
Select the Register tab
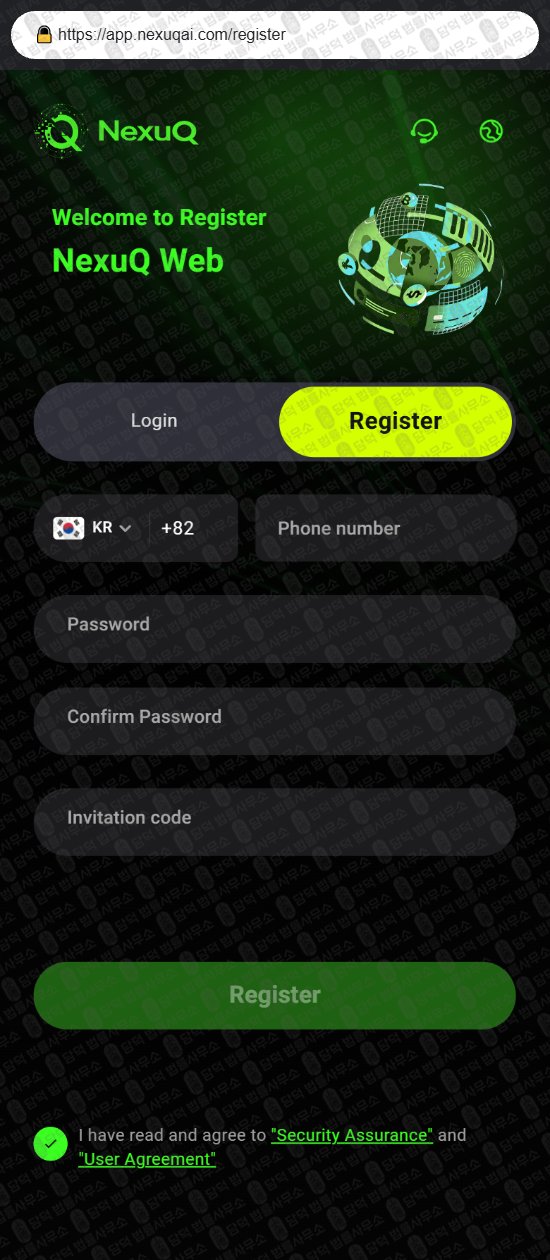395,421
